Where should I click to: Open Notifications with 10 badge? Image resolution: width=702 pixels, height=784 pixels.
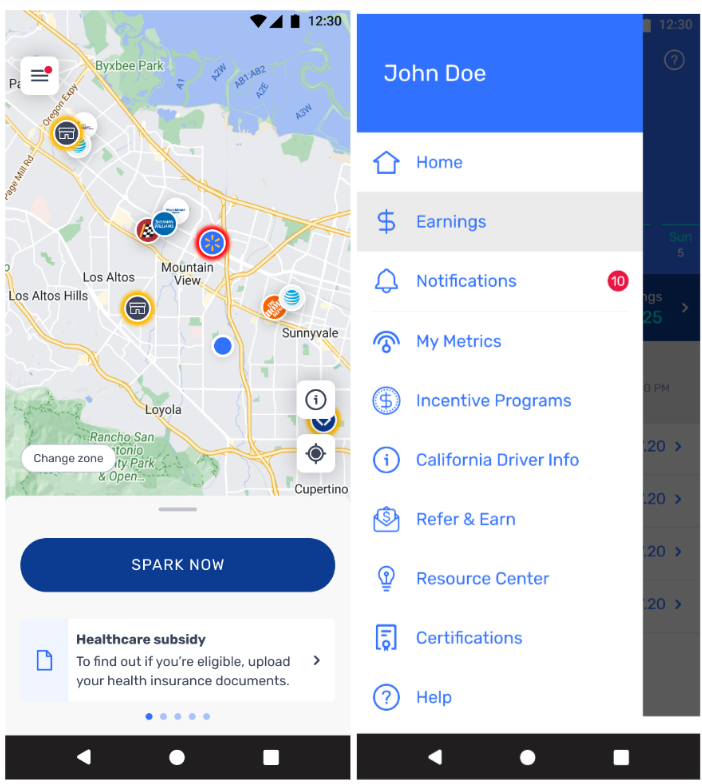coord(466,281)
